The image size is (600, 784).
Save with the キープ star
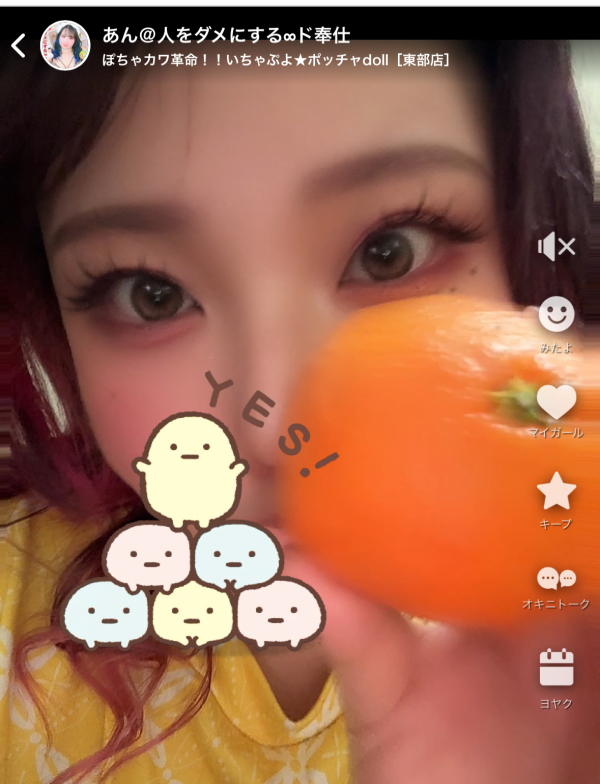[x=556, y=491]
